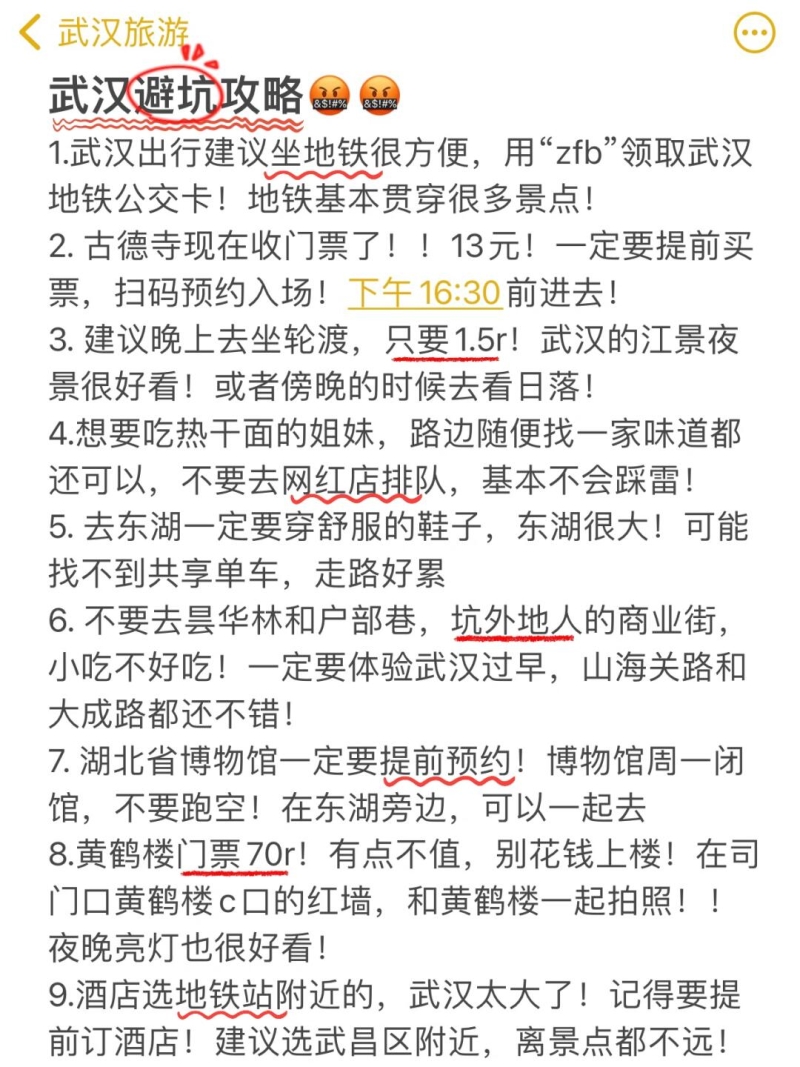Go back to the 武汉旅游 folder
The height and width of the screenshot is (1067, 800).
pyautogui.click(x=100, y=33)
